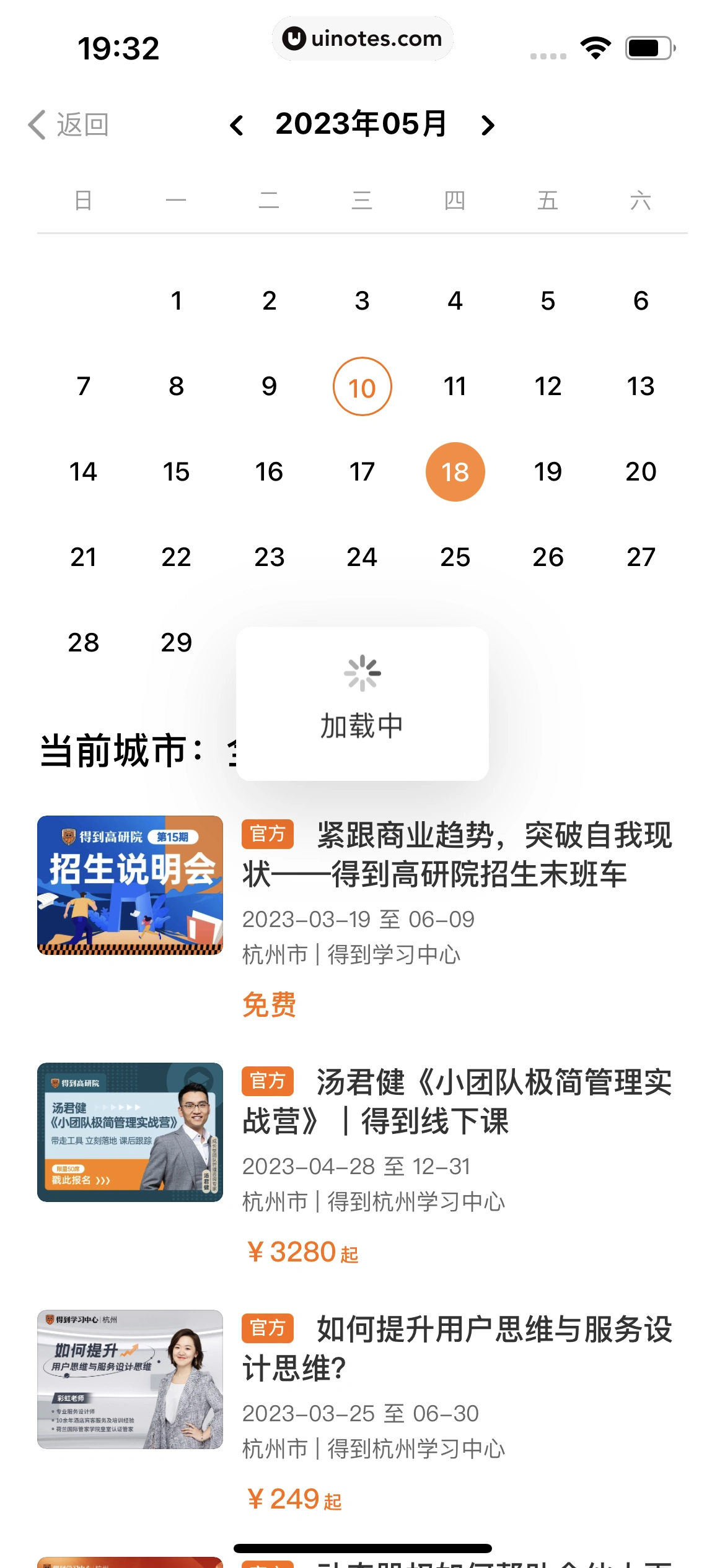Tap the ¥3280 起 price label
The image size is (725, 1568).
[304, 1250]
